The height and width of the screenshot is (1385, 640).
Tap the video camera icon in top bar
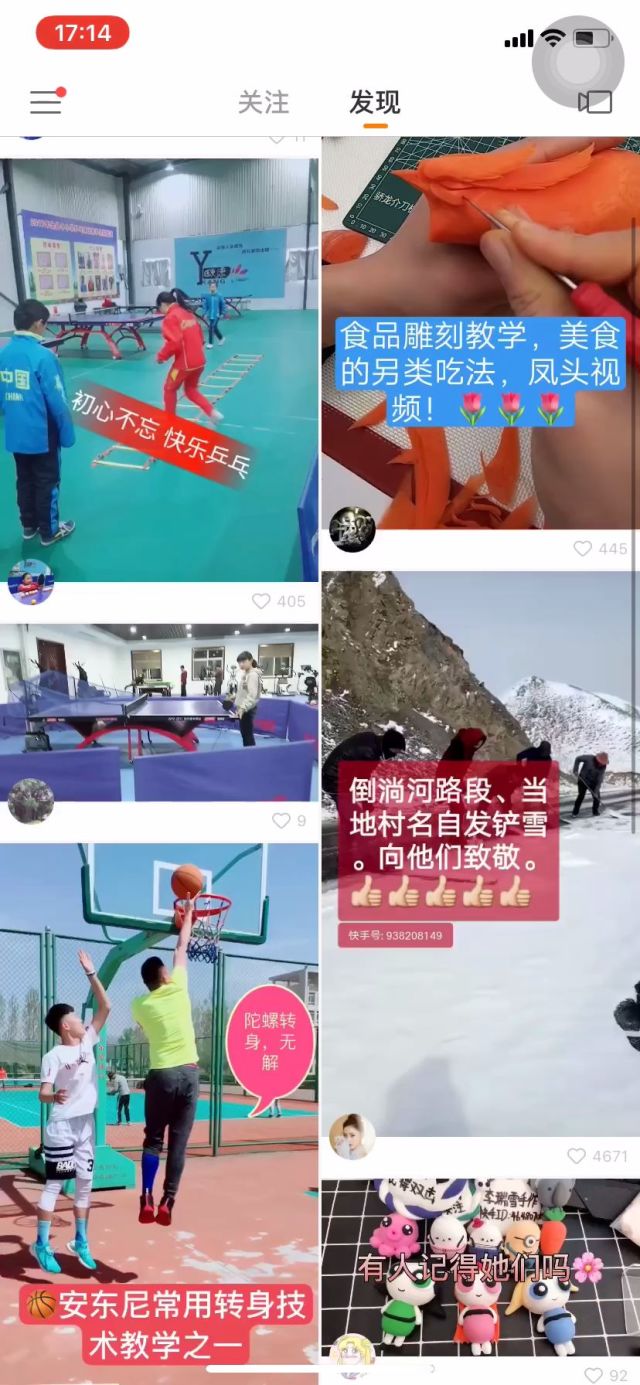point(595,101)
